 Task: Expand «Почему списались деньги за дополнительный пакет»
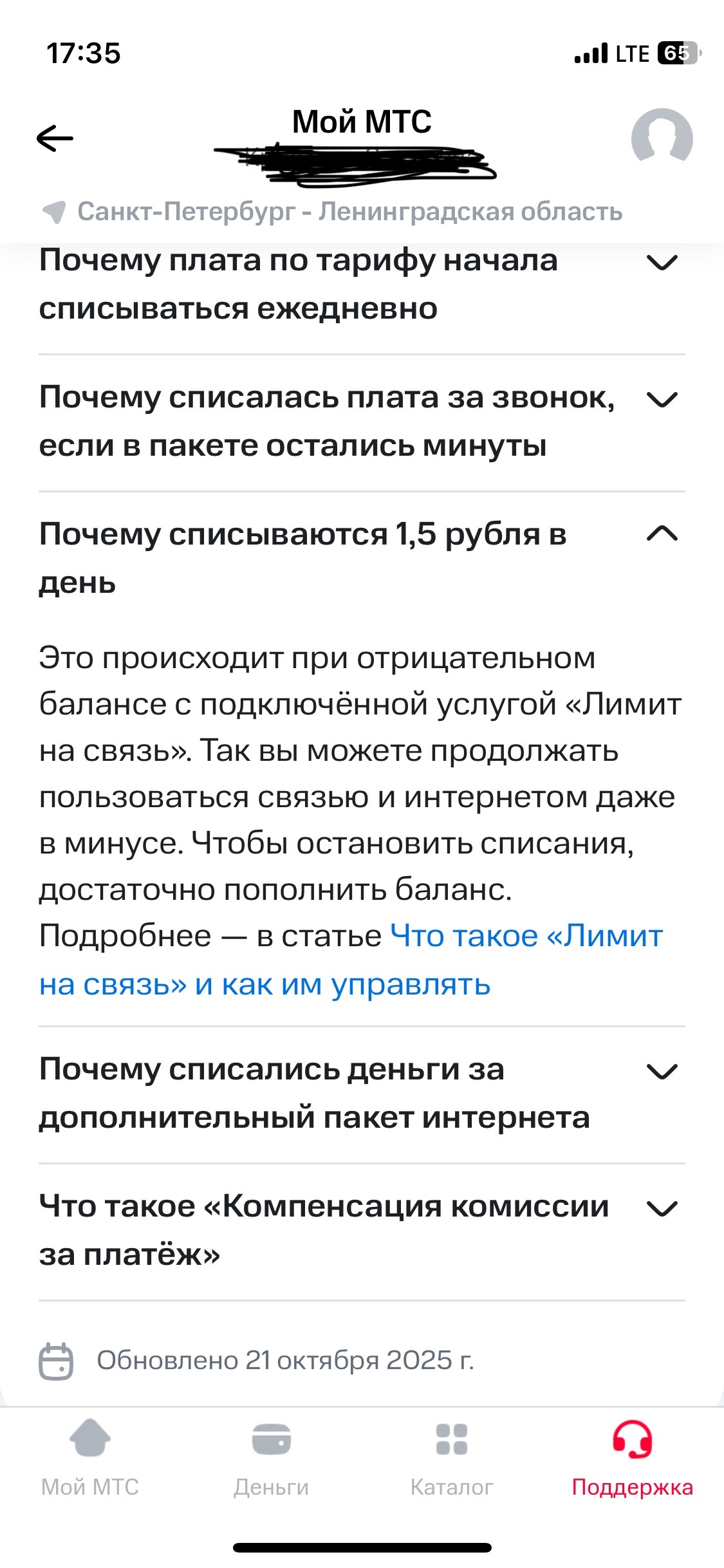coord(662,1072)
